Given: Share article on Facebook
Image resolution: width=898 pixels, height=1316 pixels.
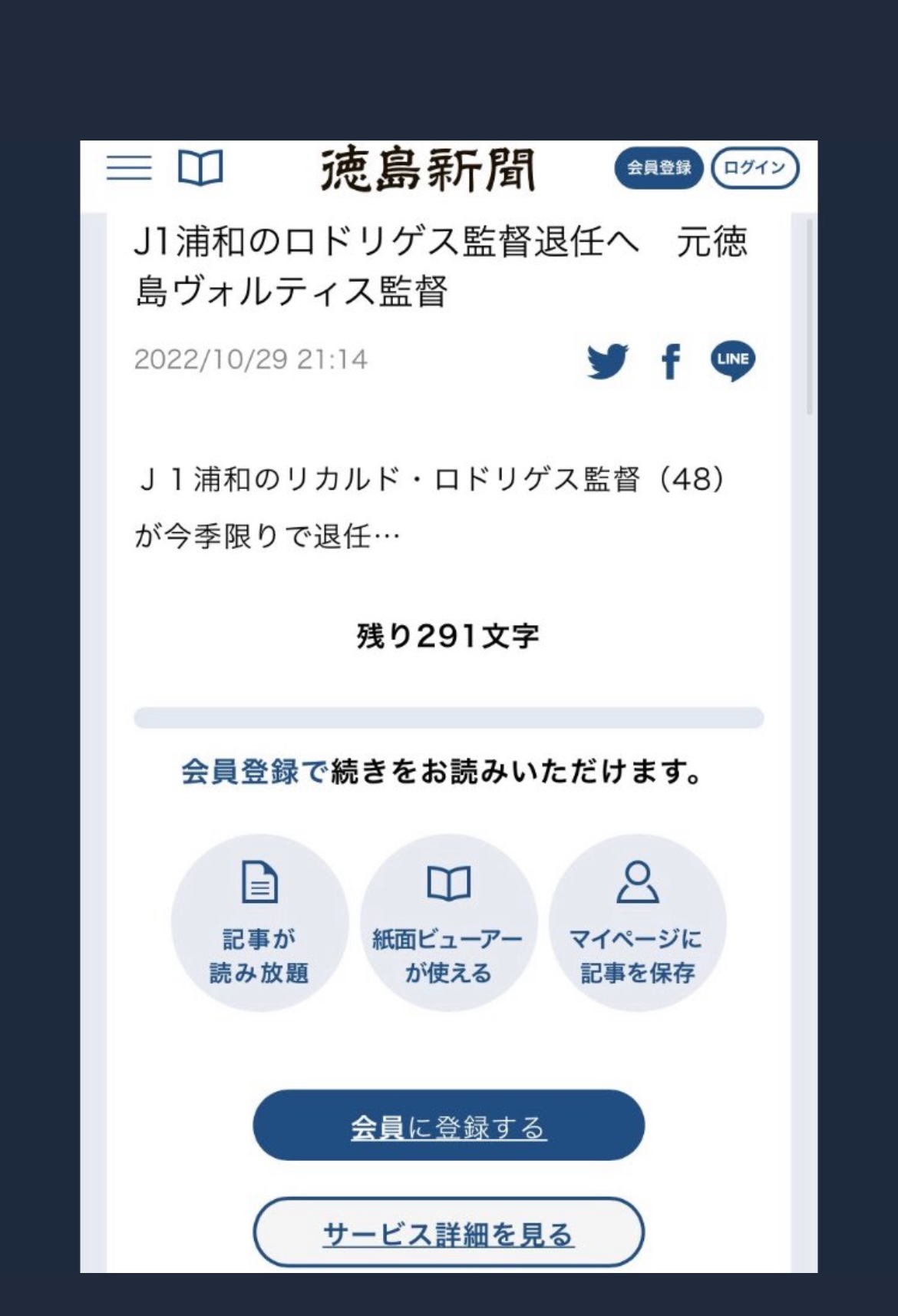Looking at the screenshot, I should click(x=671, y=361).
